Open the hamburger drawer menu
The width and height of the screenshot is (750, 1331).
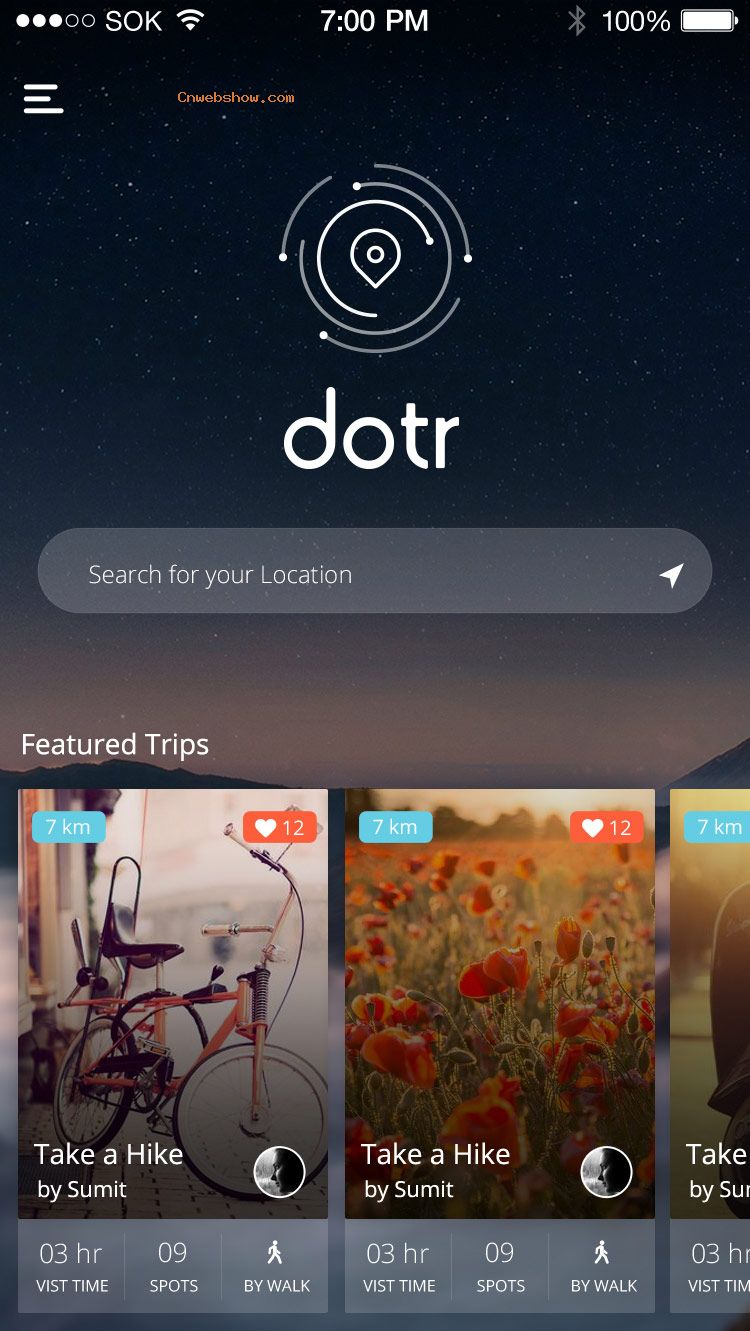point(43,98)
